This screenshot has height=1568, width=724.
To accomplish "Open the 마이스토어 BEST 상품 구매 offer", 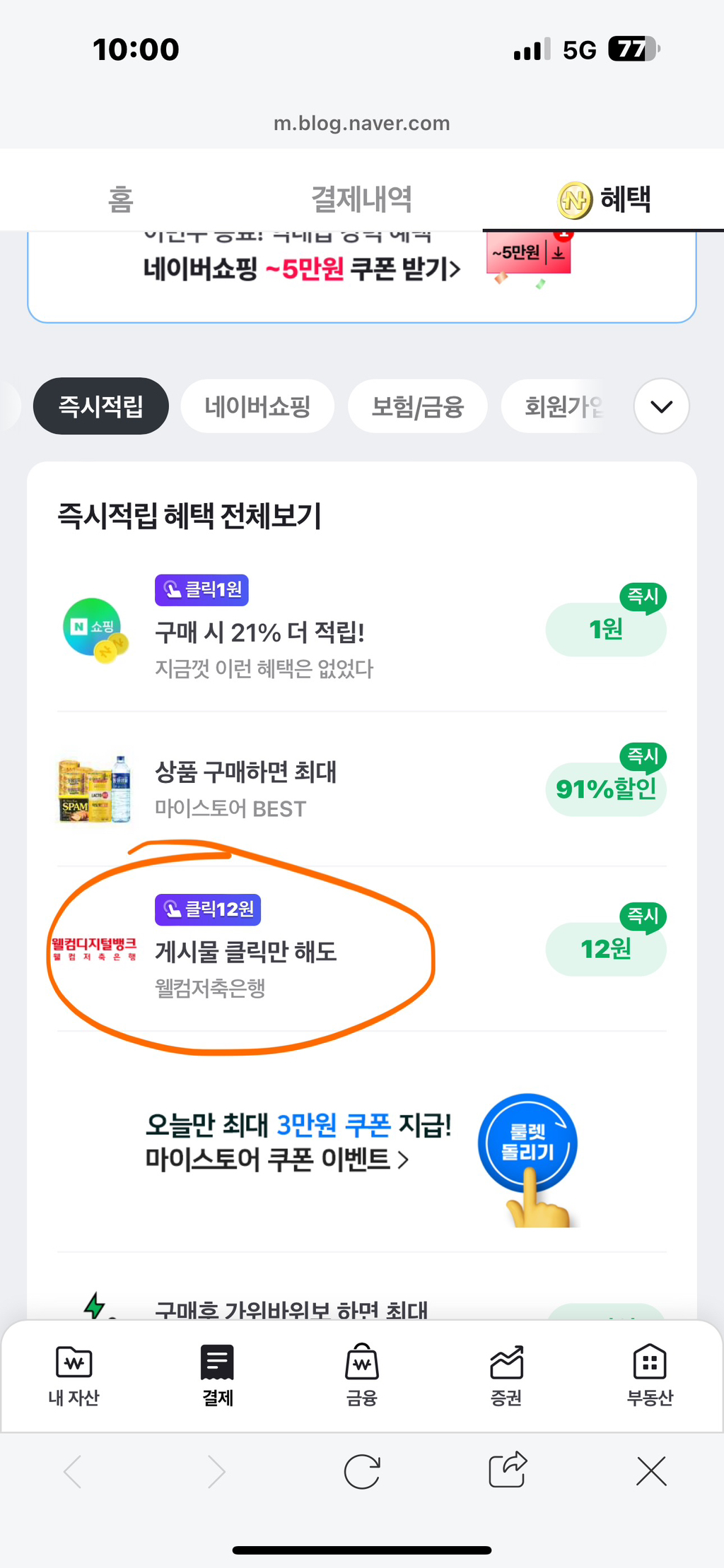I will [246, 788].
